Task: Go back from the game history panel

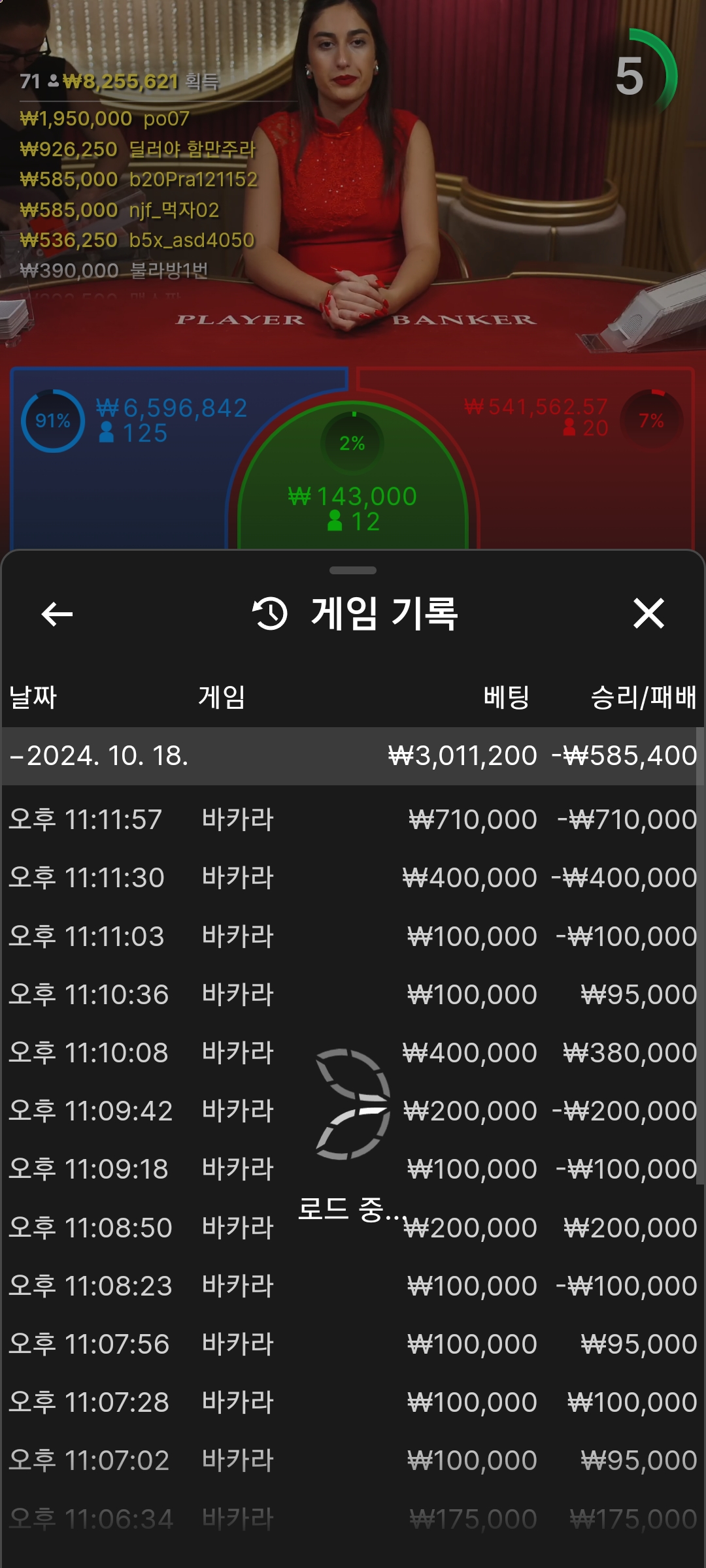Action: 57,613
